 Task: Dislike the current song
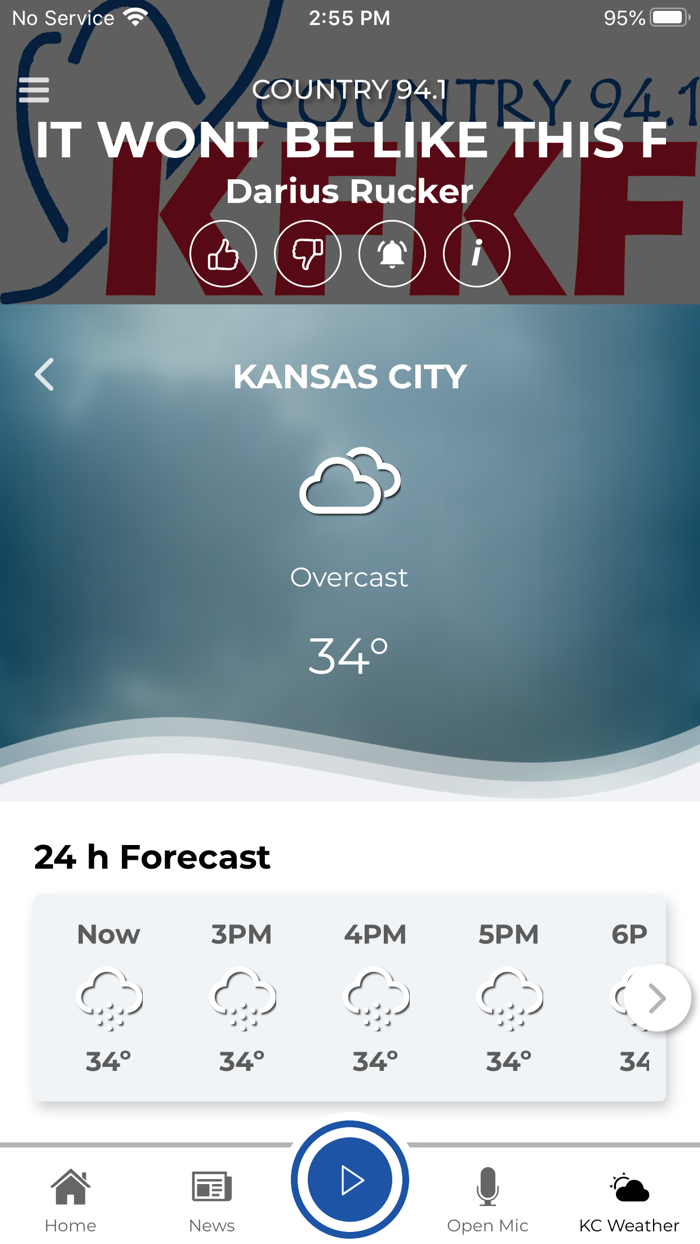pyautogui.click(x=308, y=254)
